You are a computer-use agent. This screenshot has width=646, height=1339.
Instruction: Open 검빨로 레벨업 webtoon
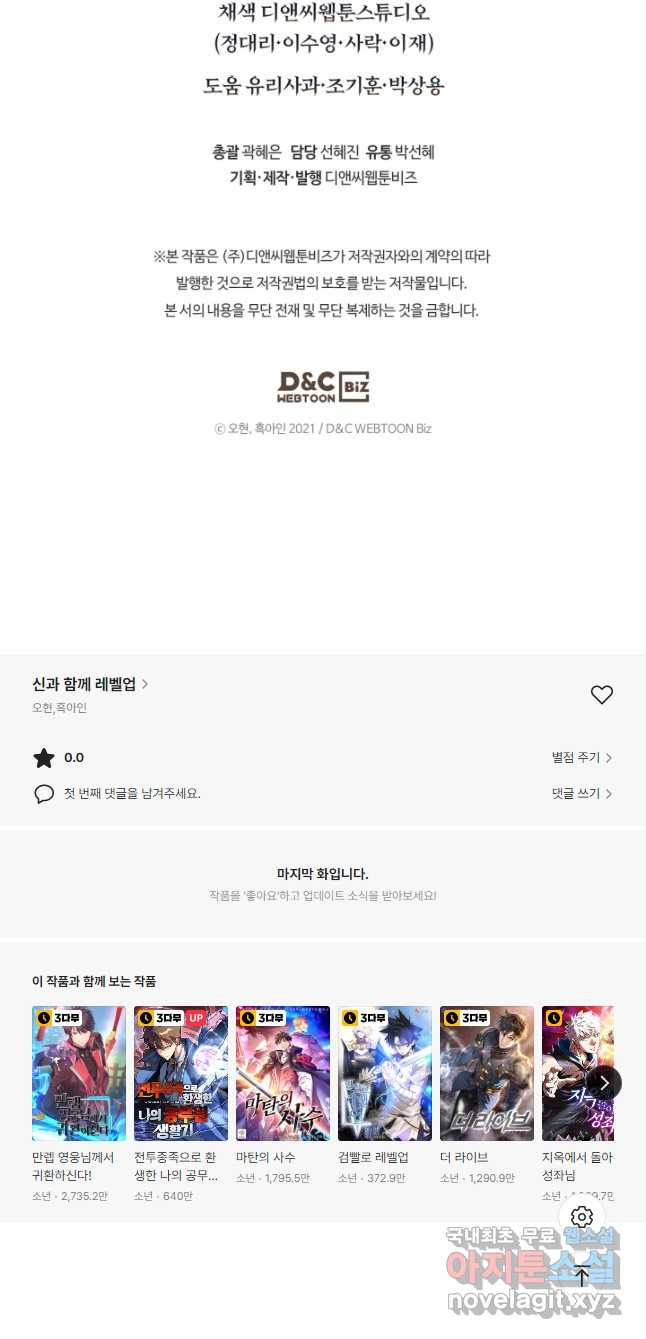[385, 1073]
